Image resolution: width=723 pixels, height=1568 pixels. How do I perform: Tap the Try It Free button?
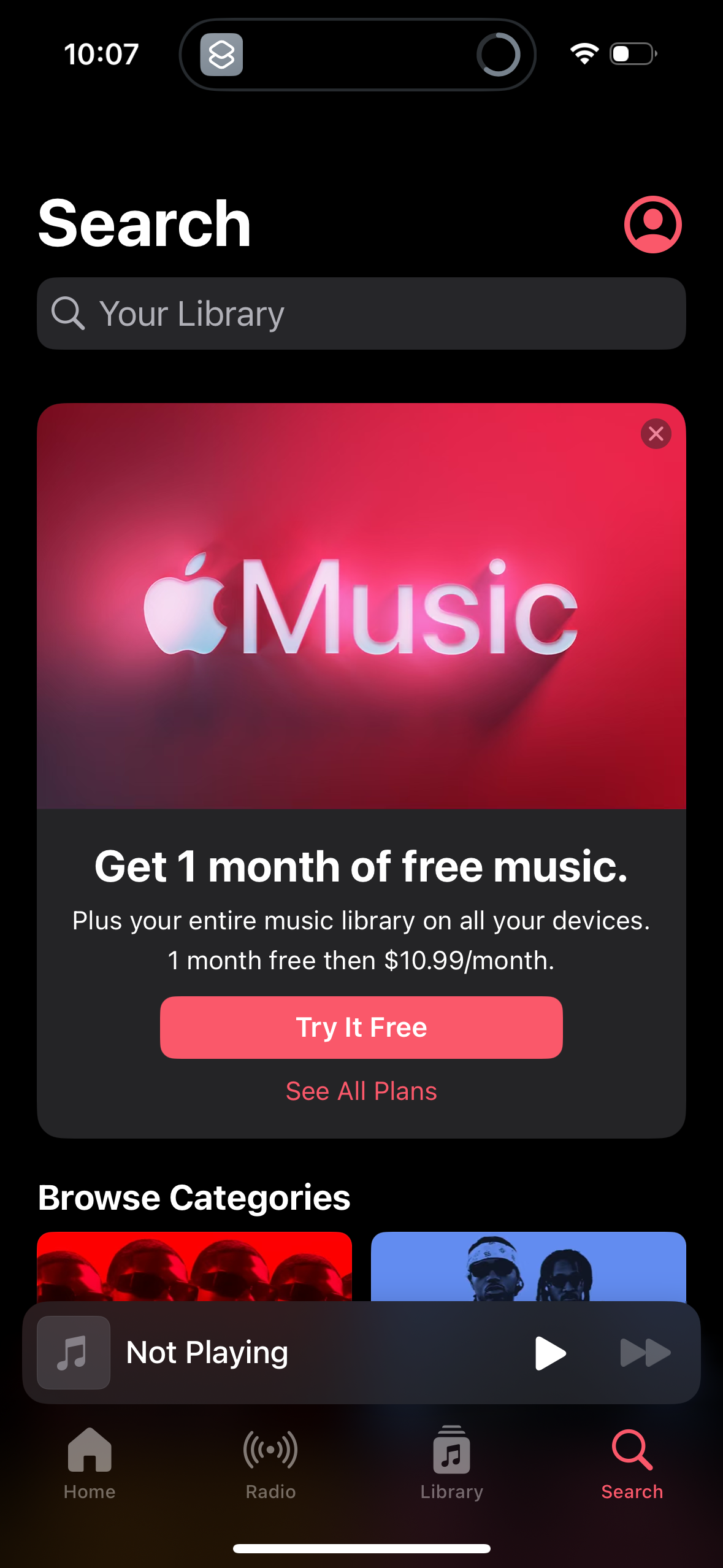(361, 1027)
